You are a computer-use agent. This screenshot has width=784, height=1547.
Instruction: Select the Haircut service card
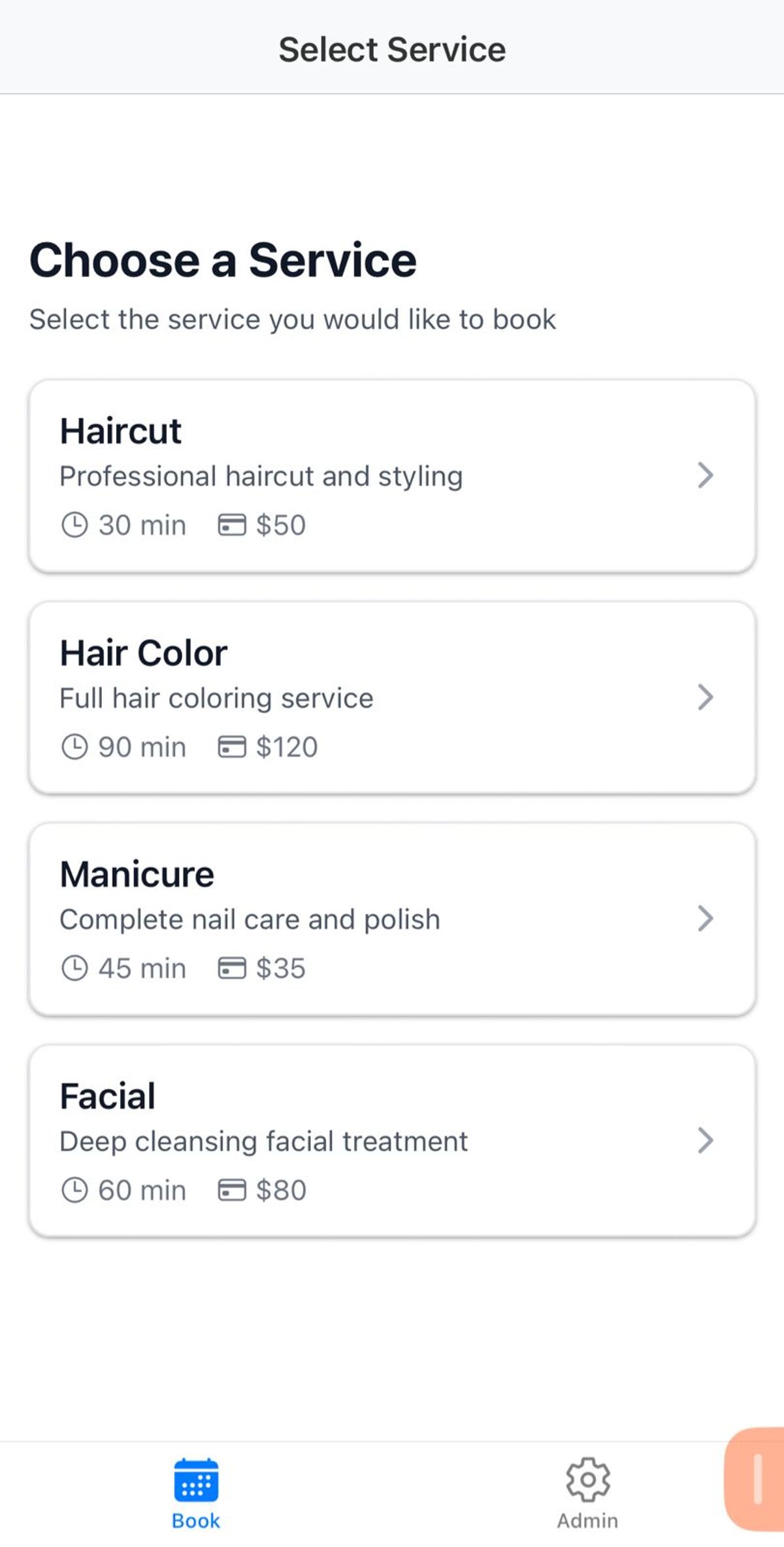coord(392,475)
